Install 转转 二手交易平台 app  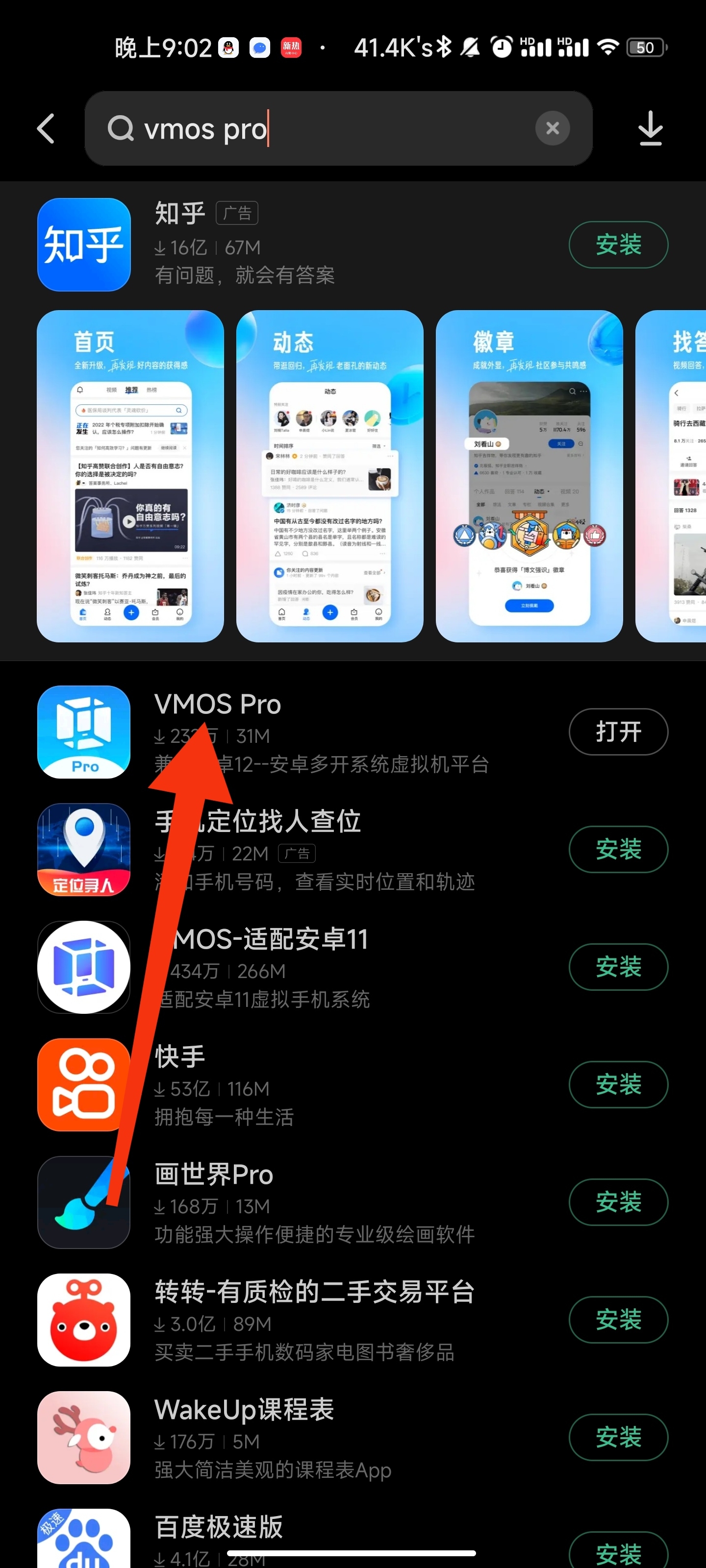pyautogui.click(x=618, y=1319)
